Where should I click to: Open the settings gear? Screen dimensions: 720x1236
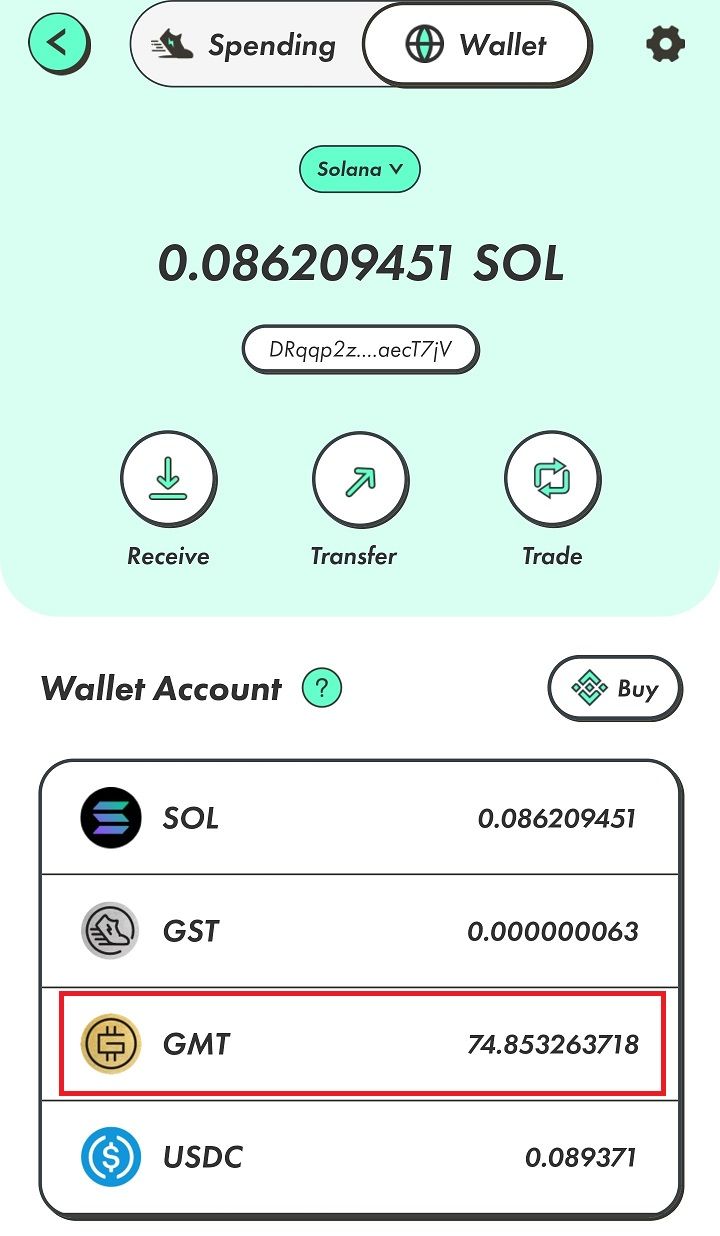[x=666, y=44]
